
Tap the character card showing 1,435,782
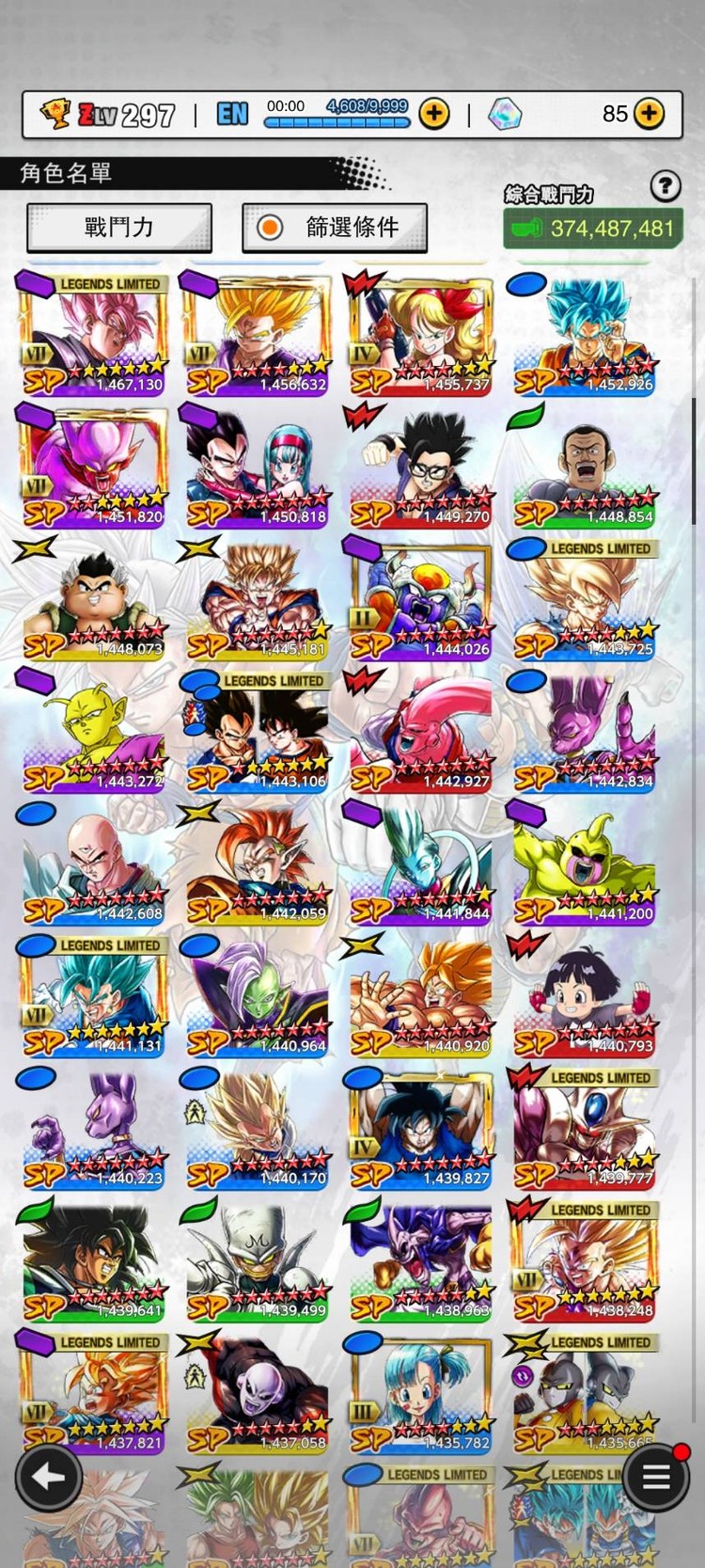point(419,1395)
